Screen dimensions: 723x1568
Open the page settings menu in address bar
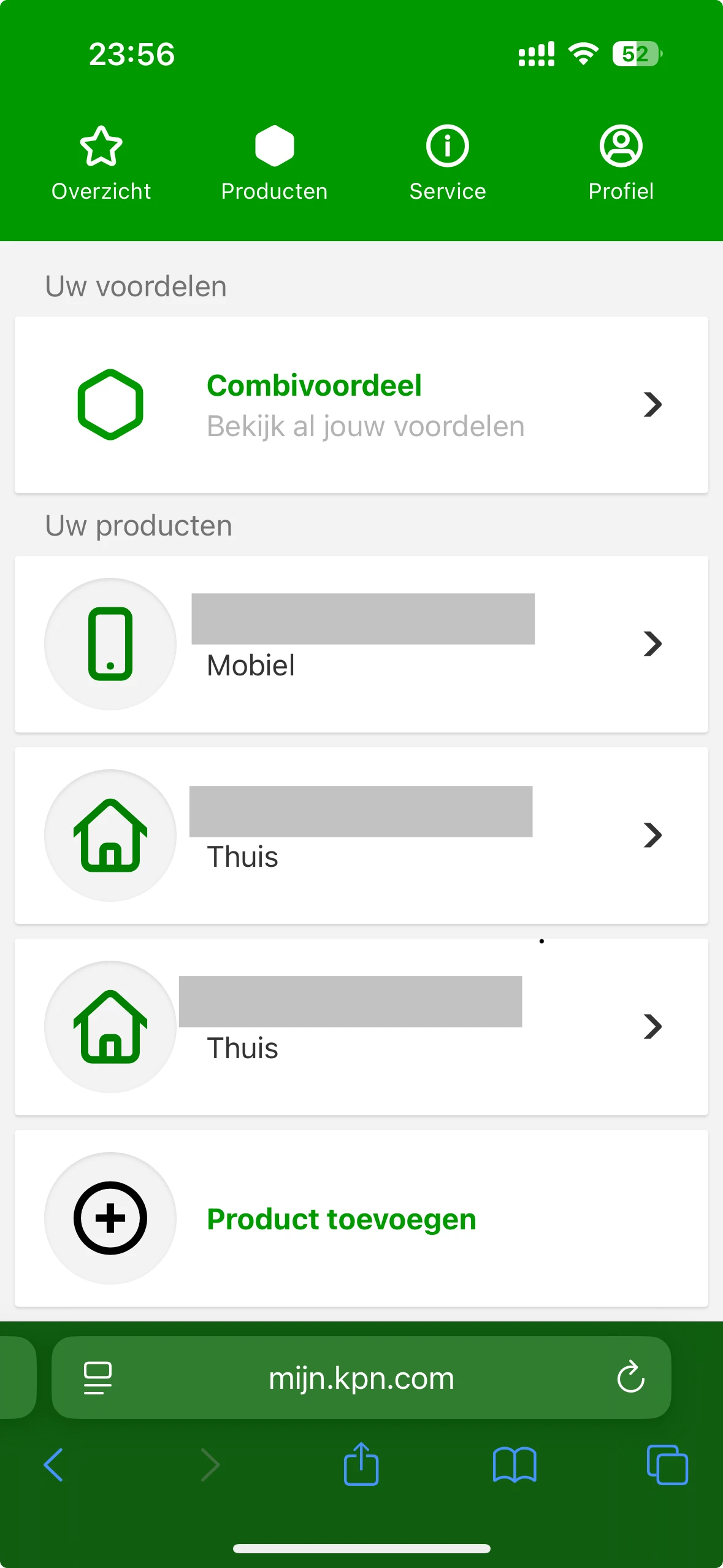pos(98,1378)
